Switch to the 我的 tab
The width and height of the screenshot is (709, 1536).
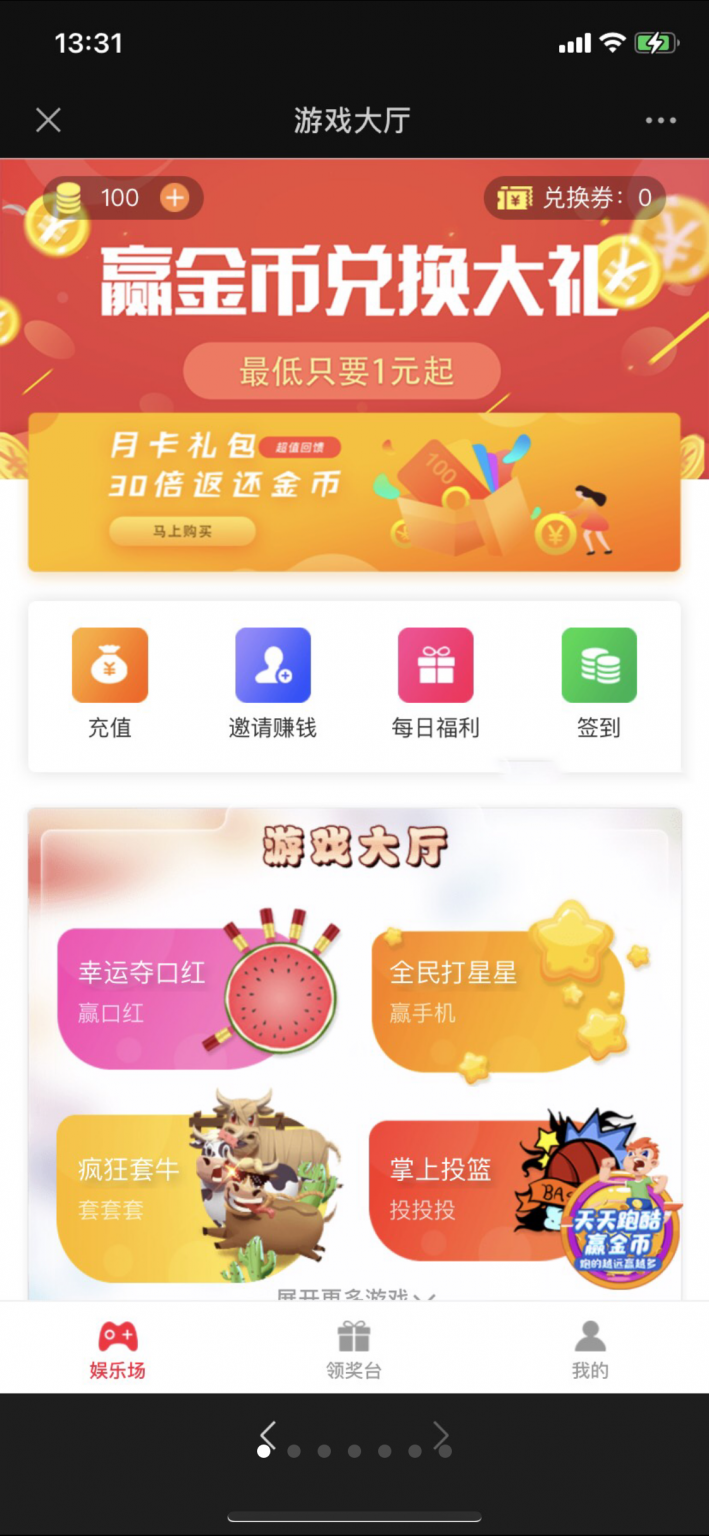tap(590, 1349)
